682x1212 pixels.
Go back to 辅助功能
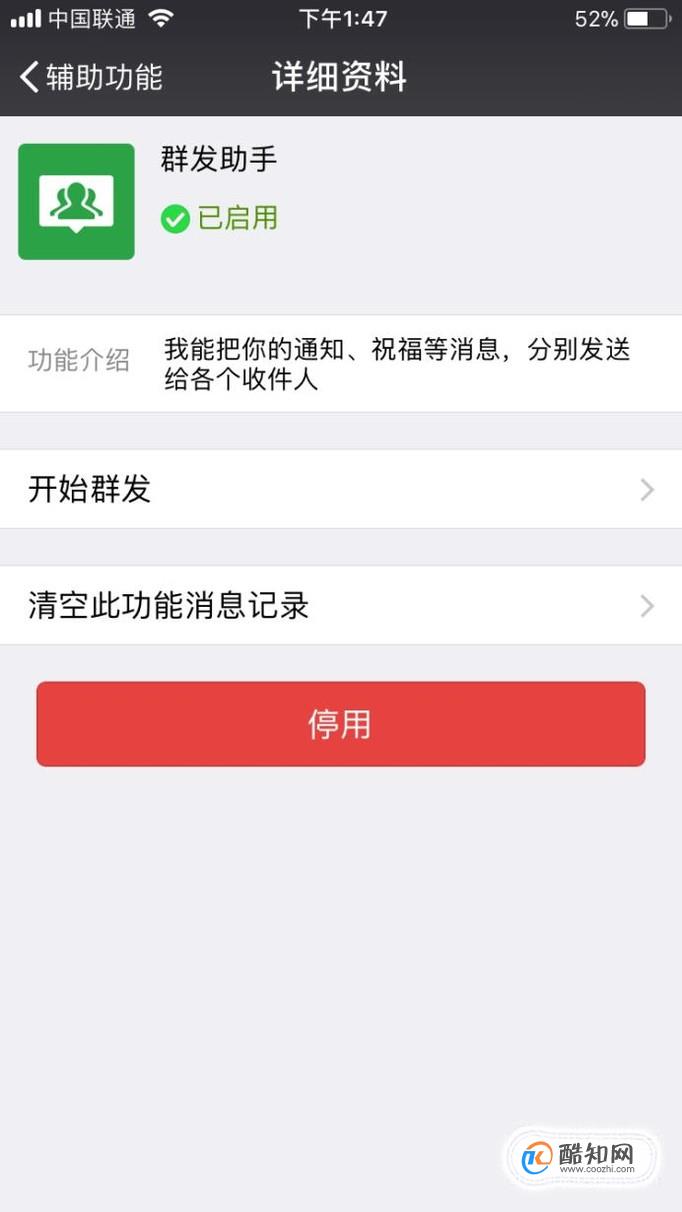(91, 77)
